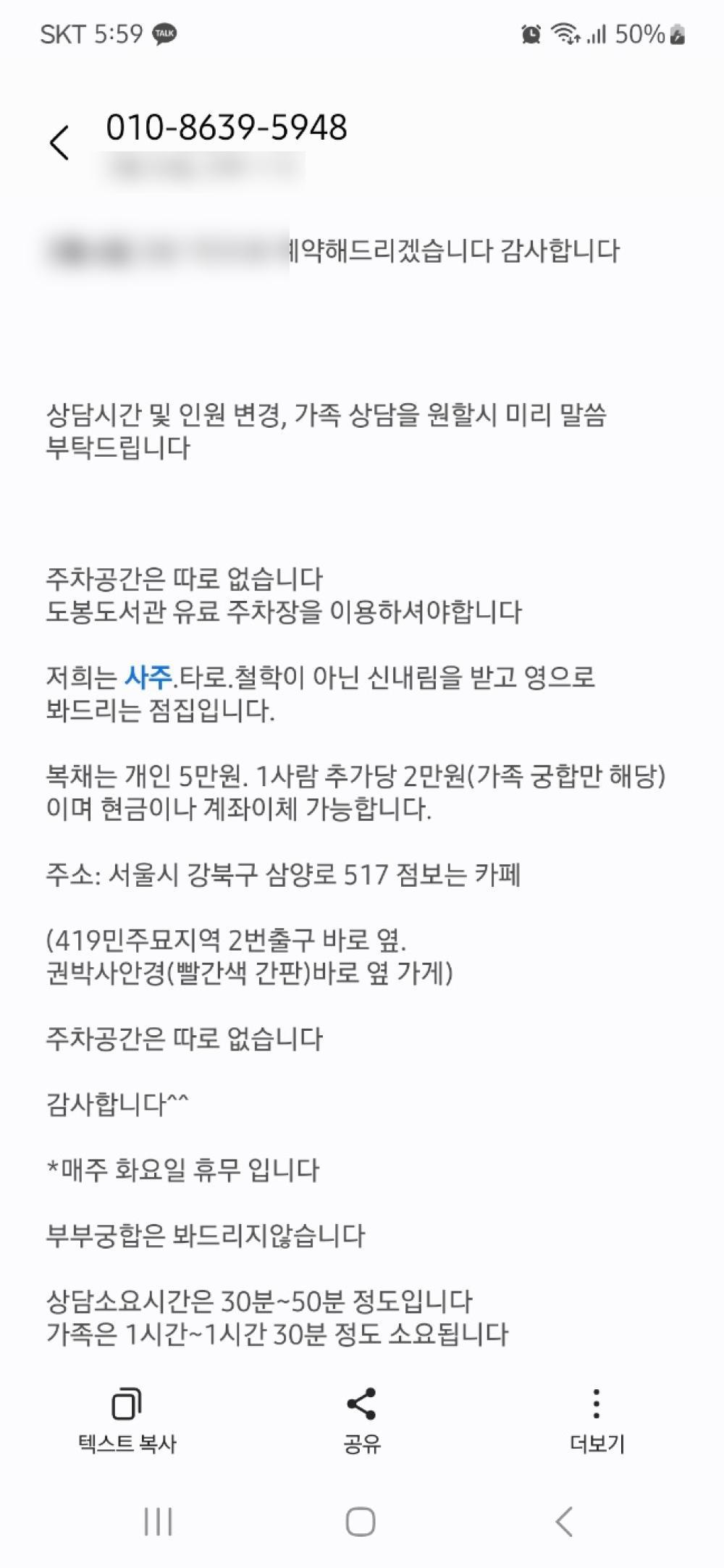Share this message via 공유
This screenshot has width=724, height=1568.
point(361,1420)
